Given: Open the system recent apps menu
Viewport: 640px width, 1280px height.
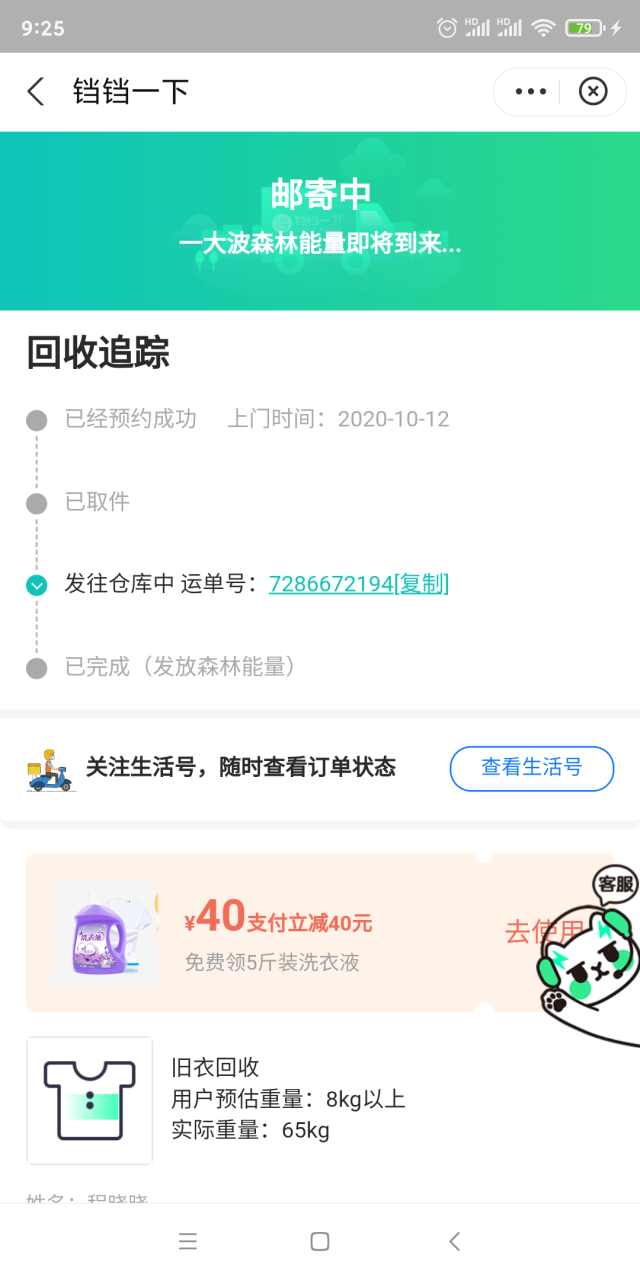Looking at the screenshot, I should (188, 1241).
